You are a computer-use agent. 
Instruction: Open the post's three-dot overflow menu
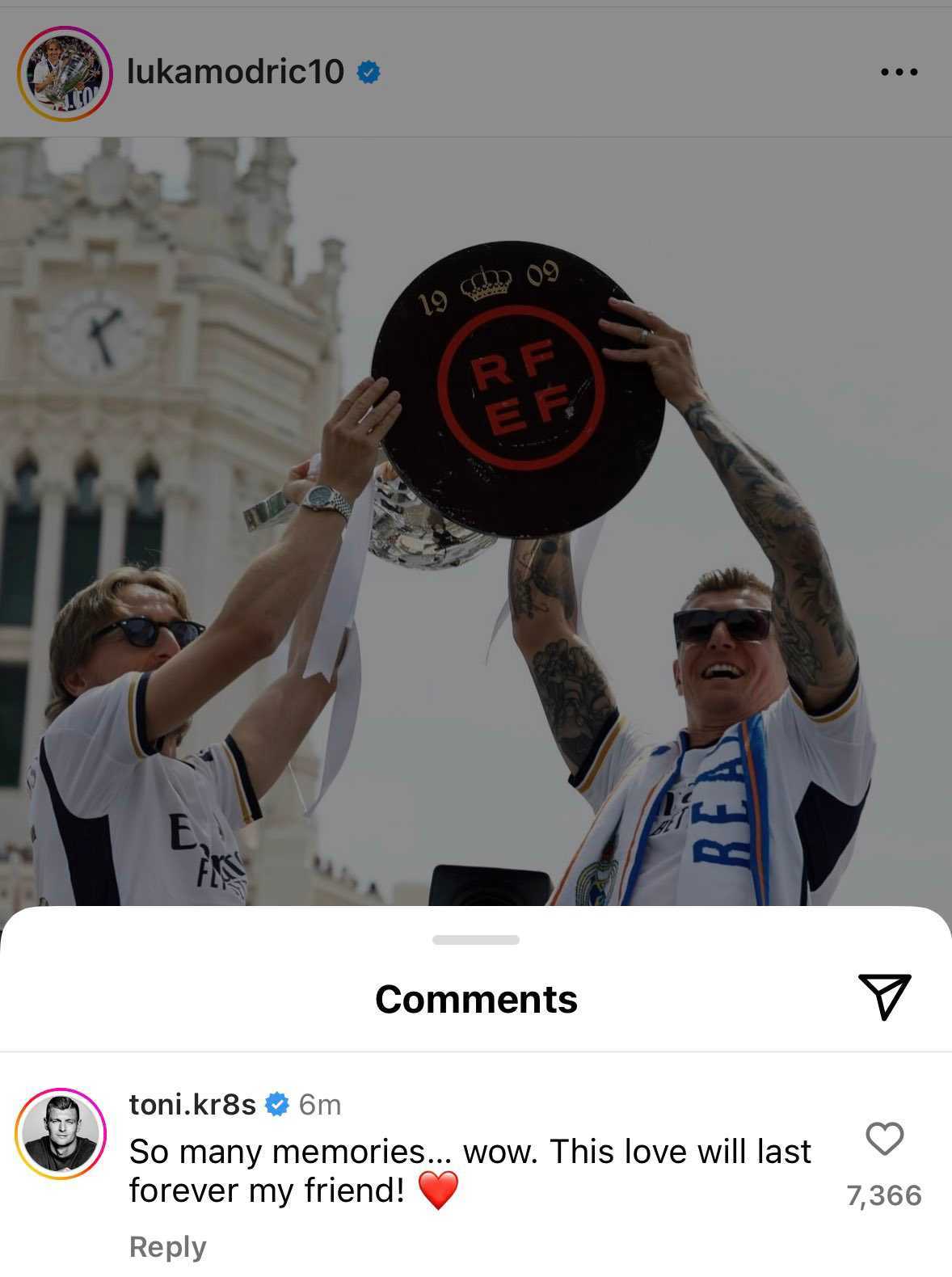899,72
